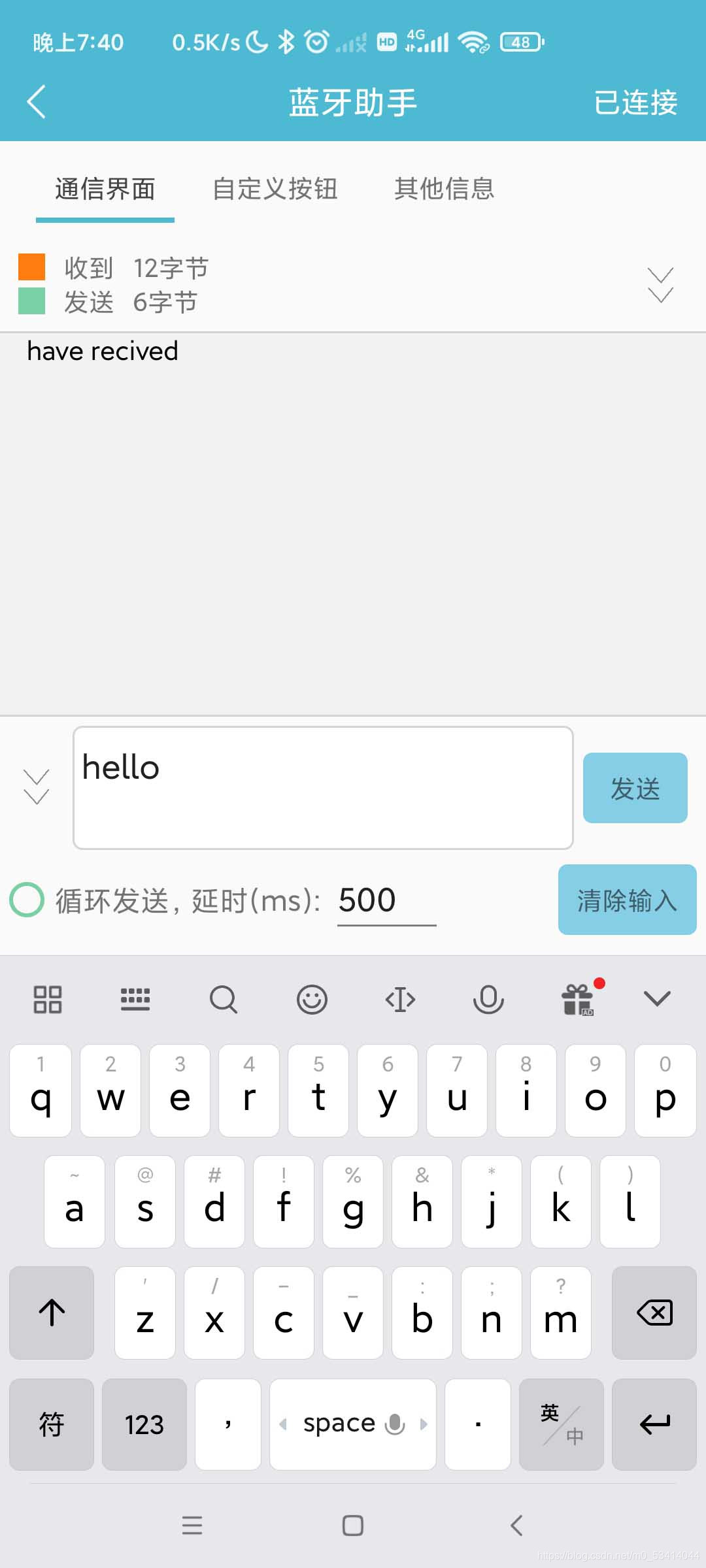706x1568 pixels.
Task: Tap the keyboard backspace key
Action: 654,1313
